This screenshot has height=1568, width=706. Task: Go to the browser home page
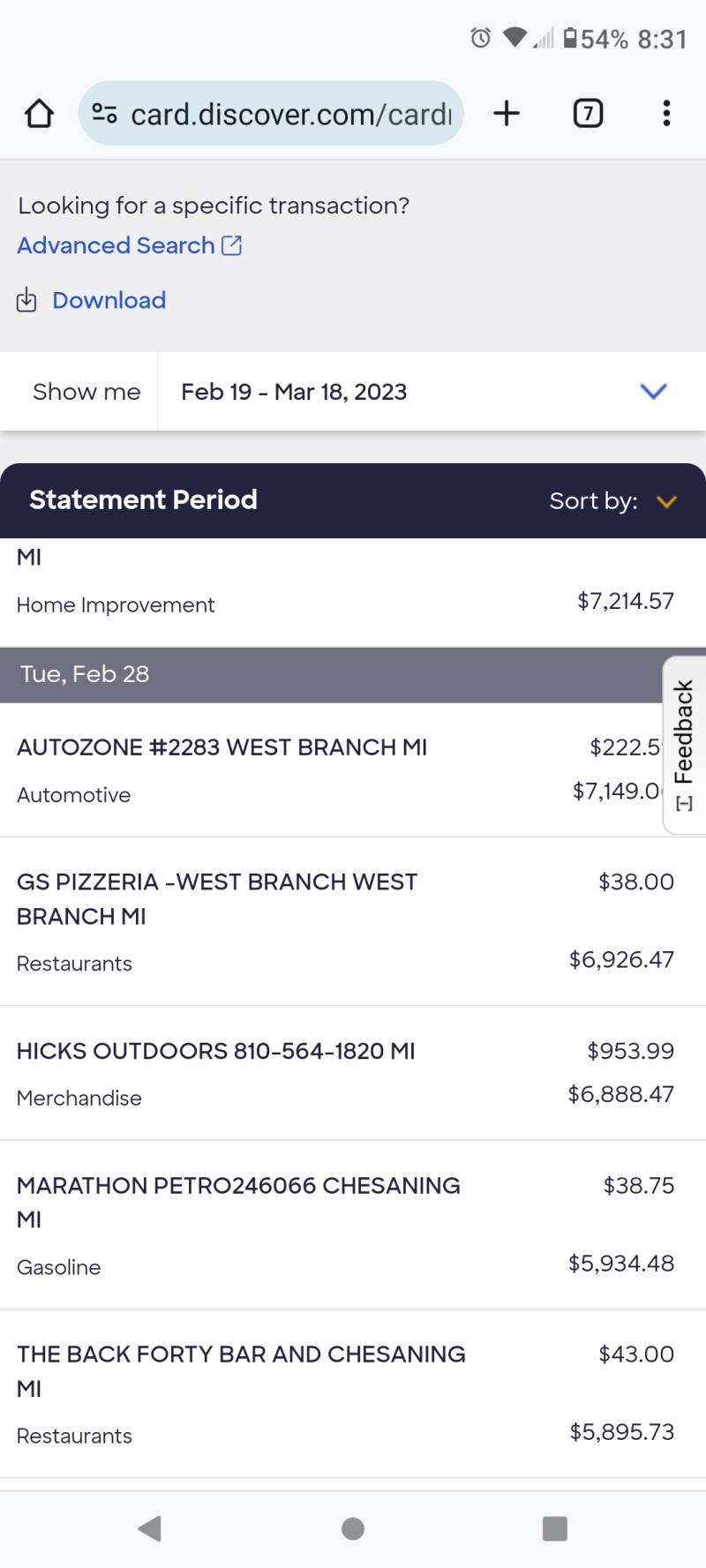39,114
